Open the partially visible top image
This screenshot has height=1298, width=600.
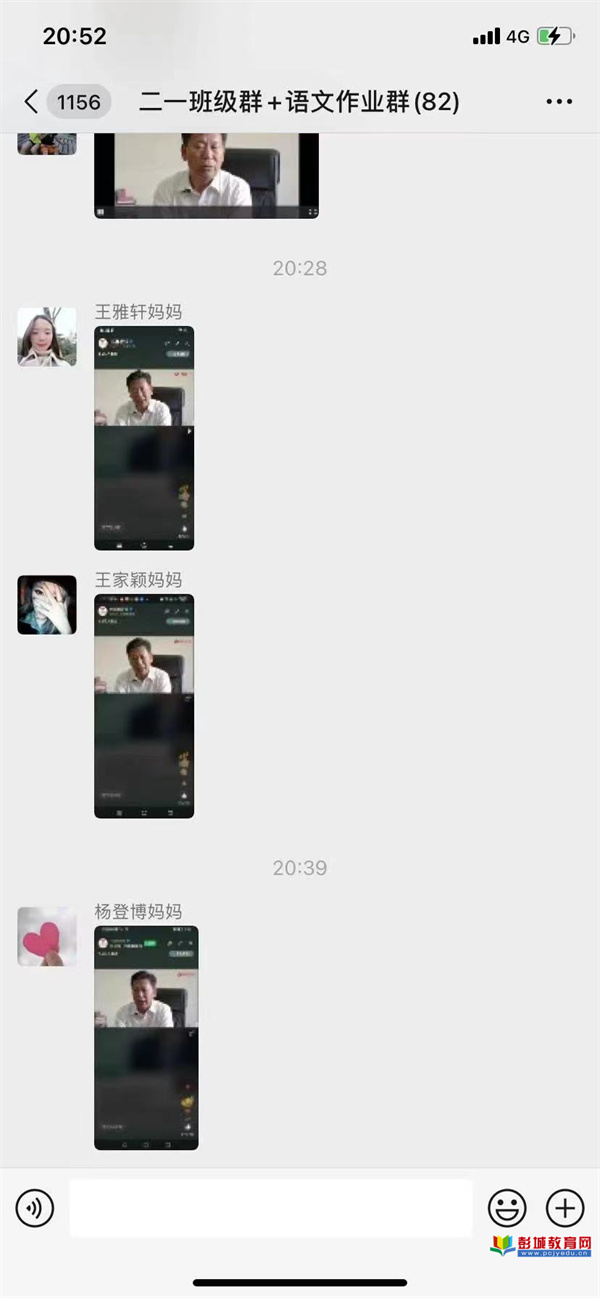[207, 175]
